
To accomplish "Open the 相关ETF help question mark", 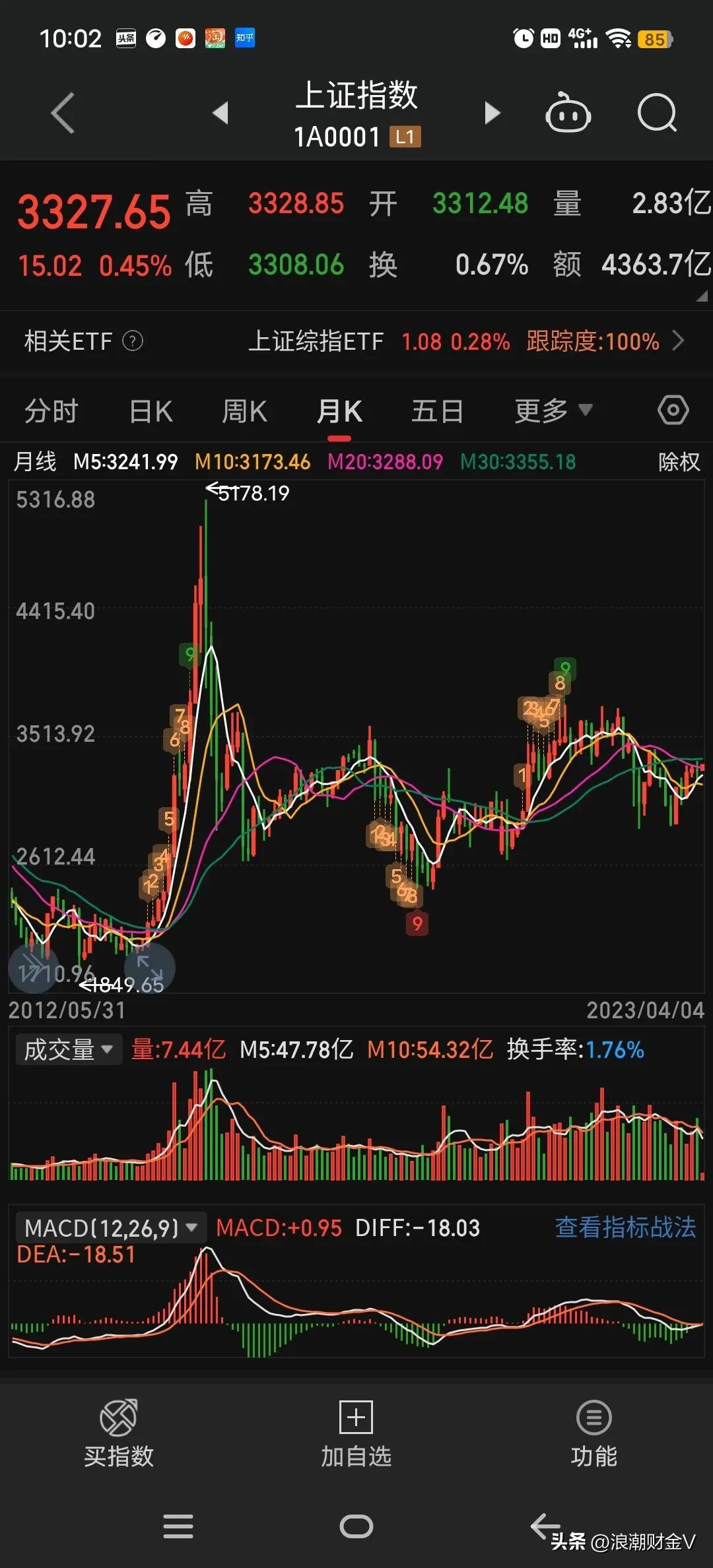I will [133, 341].
